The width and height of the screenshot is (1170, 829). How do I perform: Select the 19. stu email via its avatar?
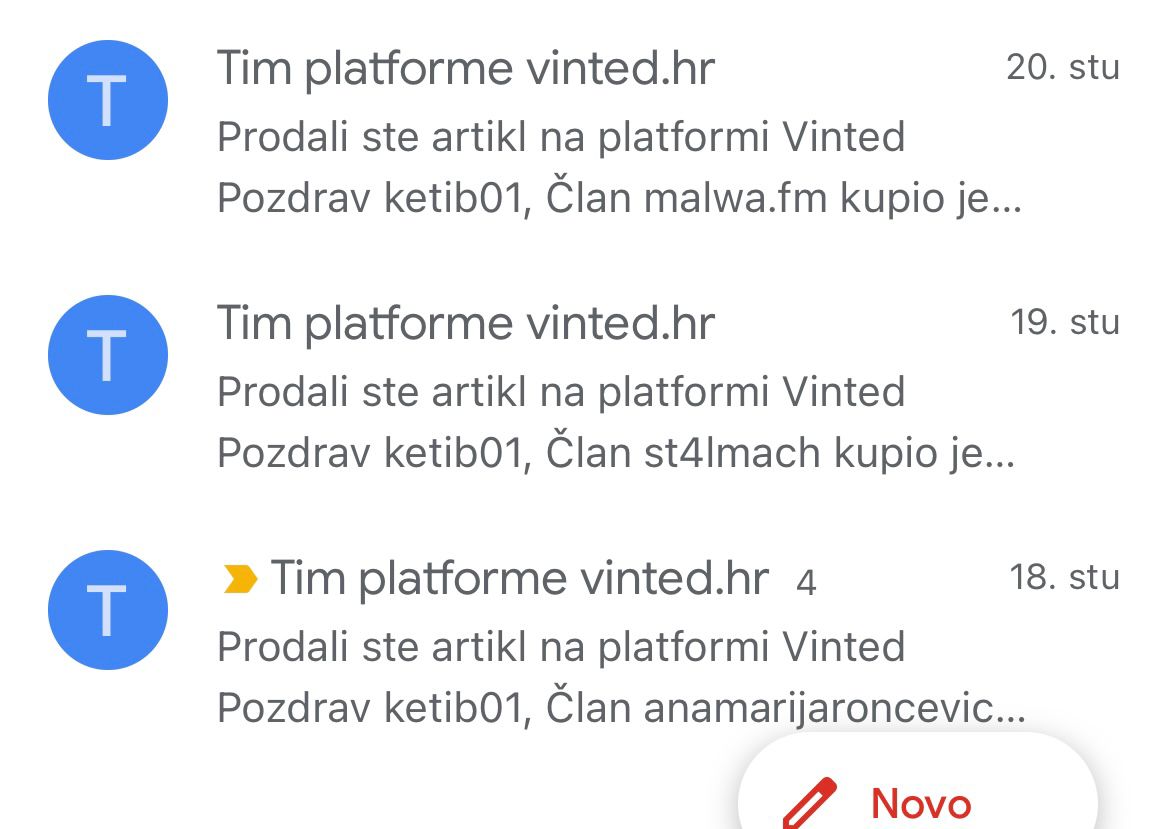107,355
